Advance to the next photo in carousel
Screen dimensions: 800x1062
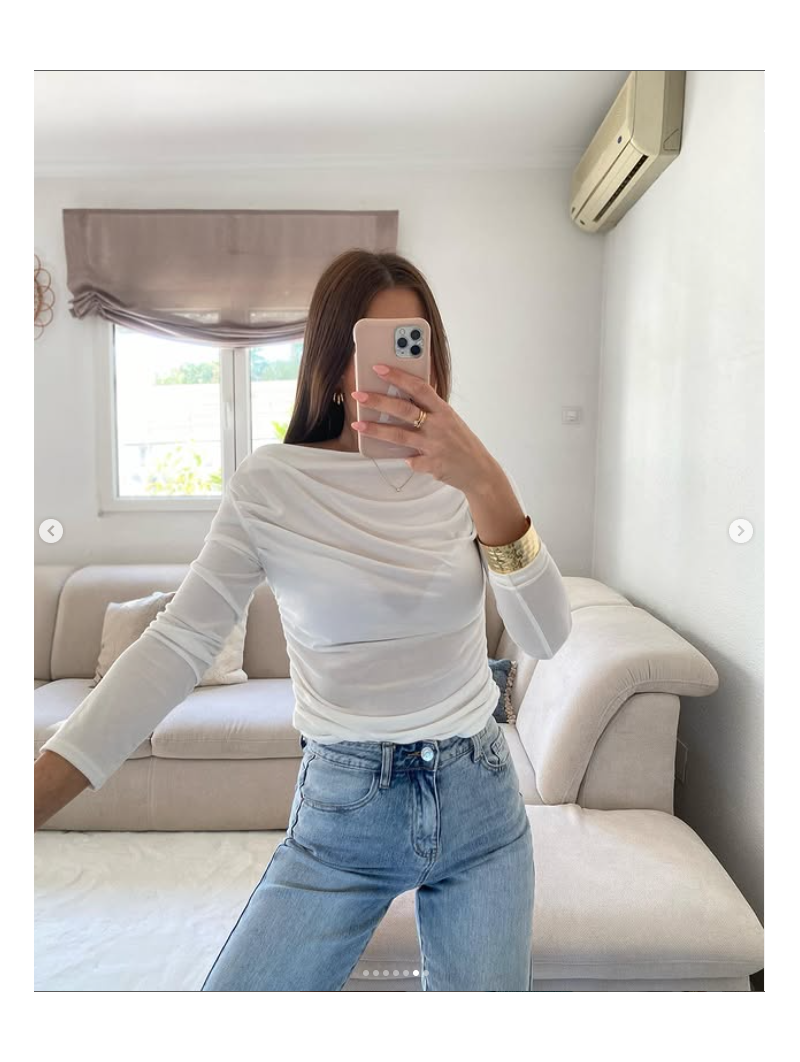[x=740, y=531]
